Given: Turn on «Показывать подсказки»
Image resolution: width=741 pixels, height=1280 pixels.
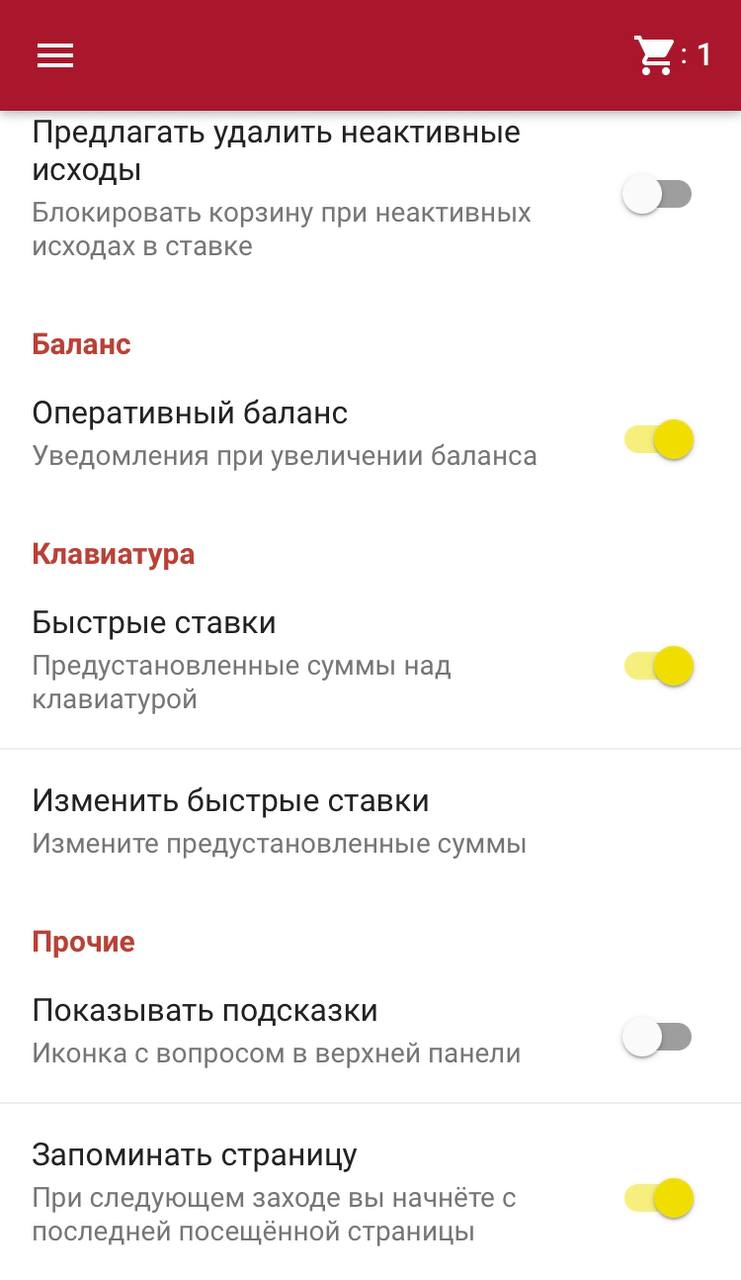Looking at the screenshot, I should coord(657,1037).
